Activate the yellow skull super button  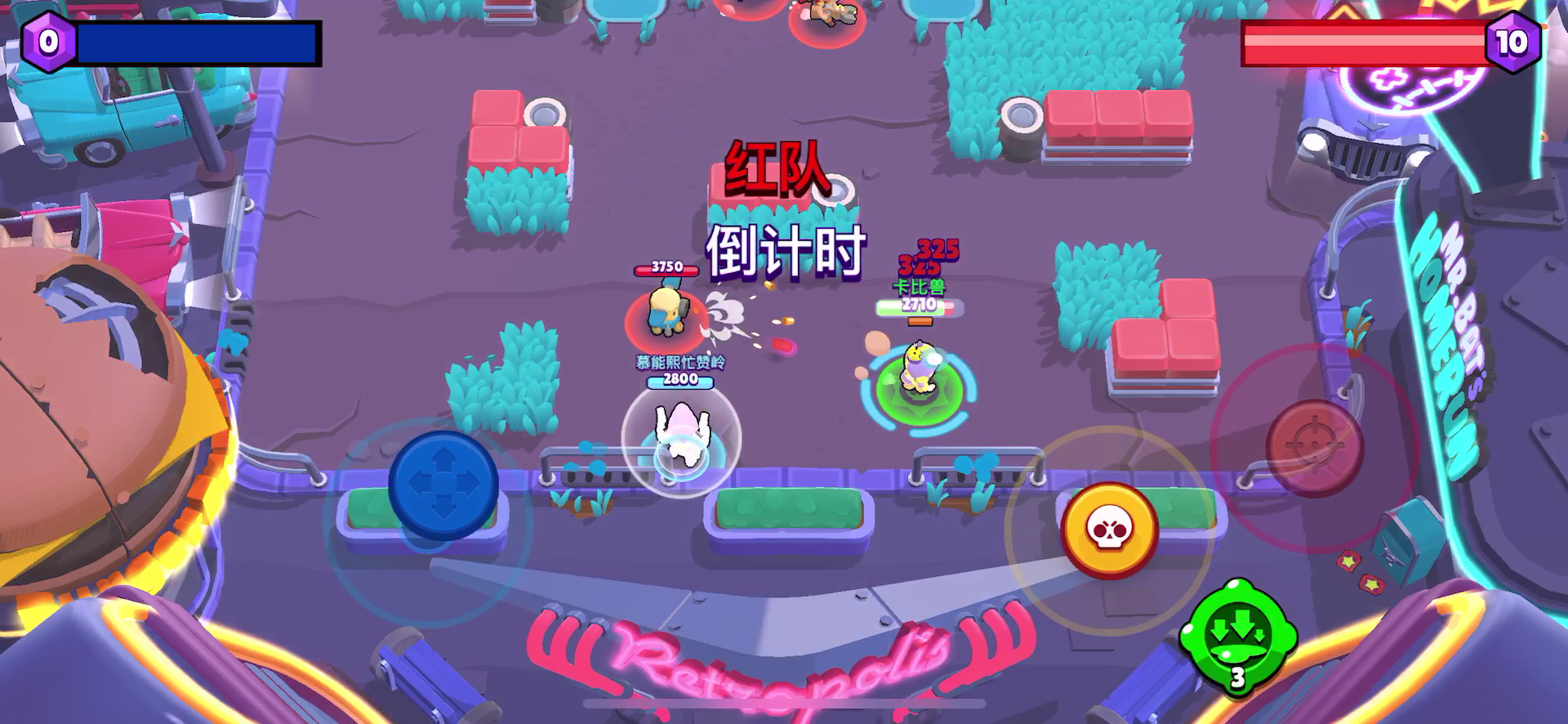coord(1108,530)
